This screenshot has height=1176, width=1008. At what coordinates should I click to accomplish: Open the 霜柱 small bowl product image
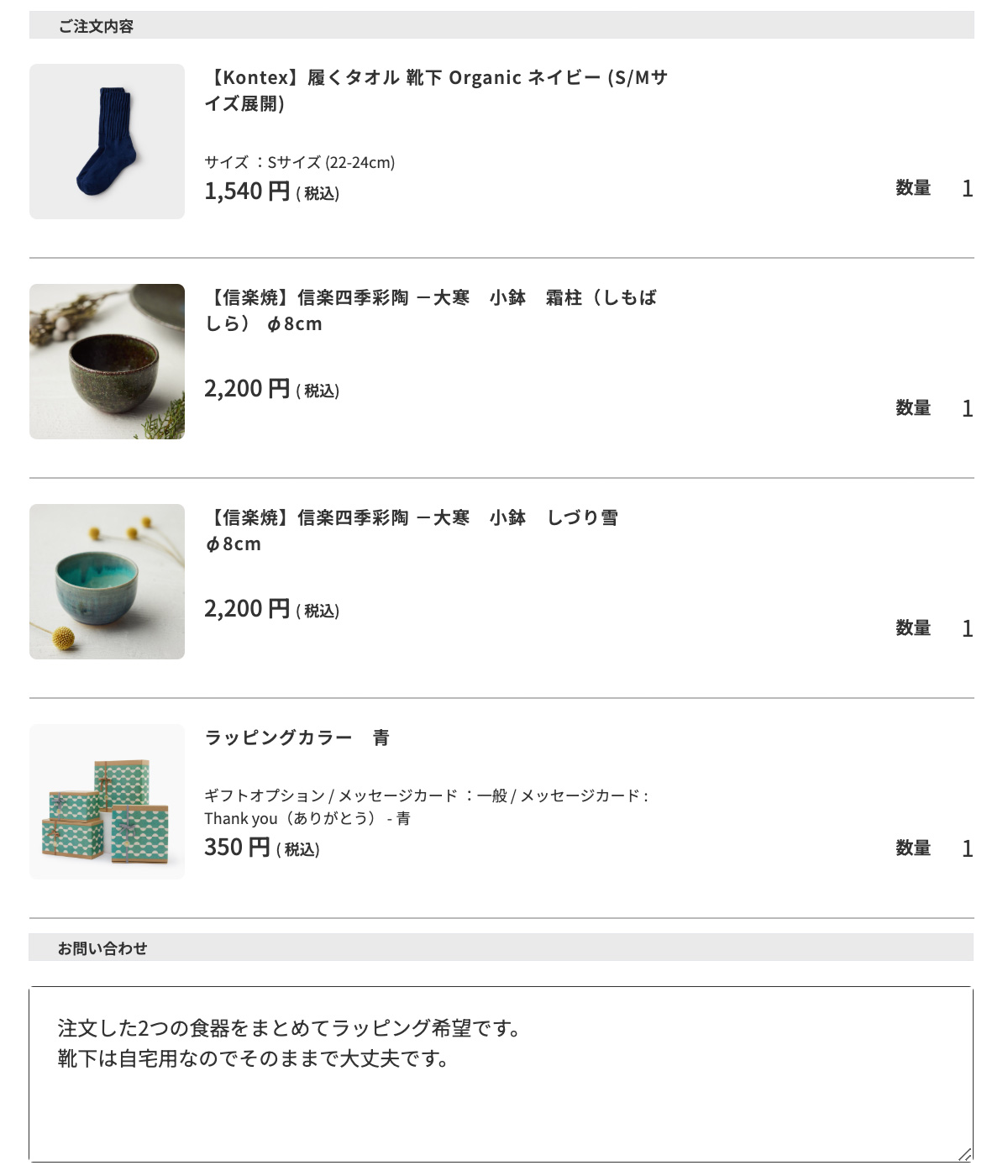tap(107, 361)
